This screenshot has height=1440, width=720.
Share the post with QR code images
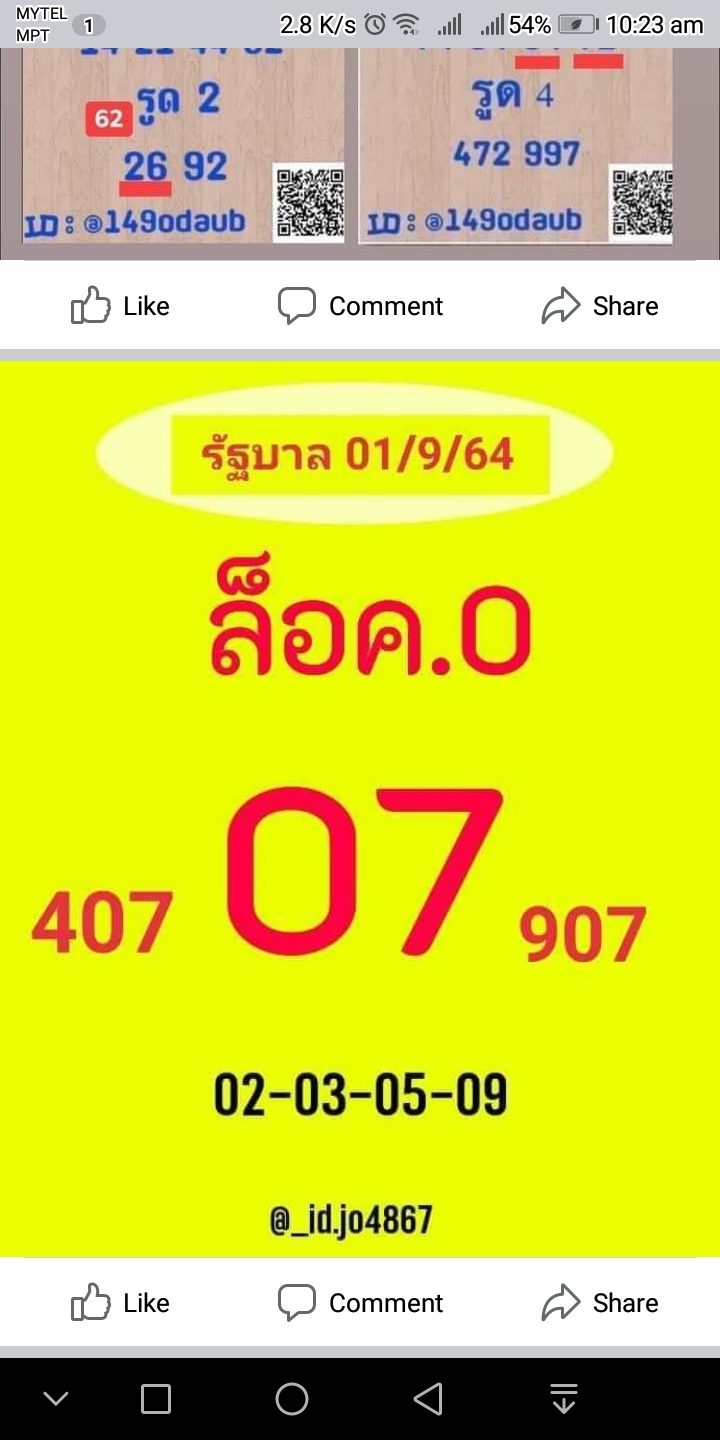600,306
